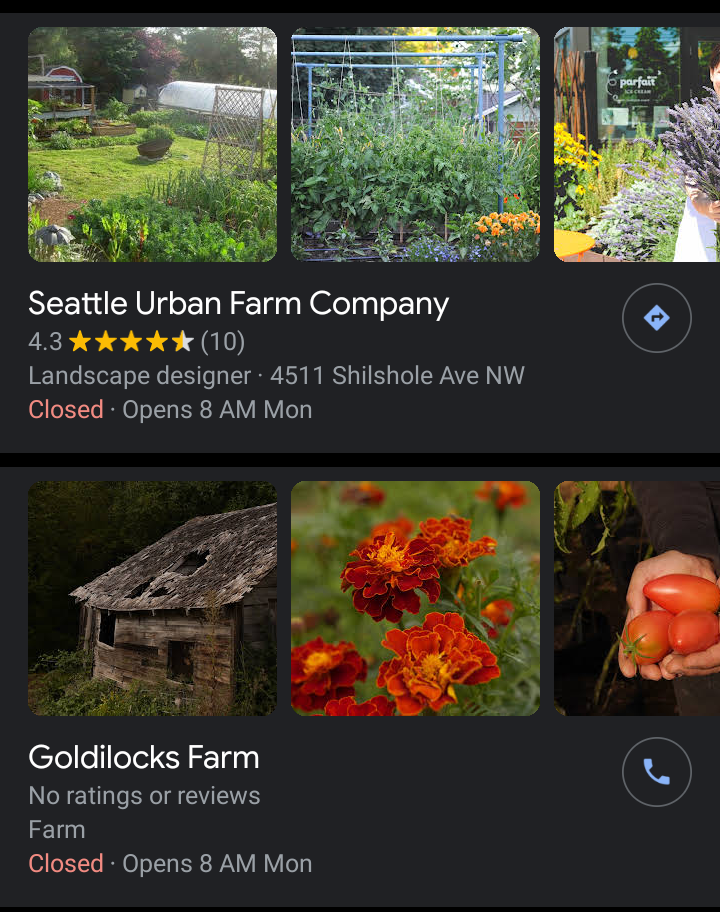
Task: View the greenhouse garden photo
Action: [x=152, y=145]
